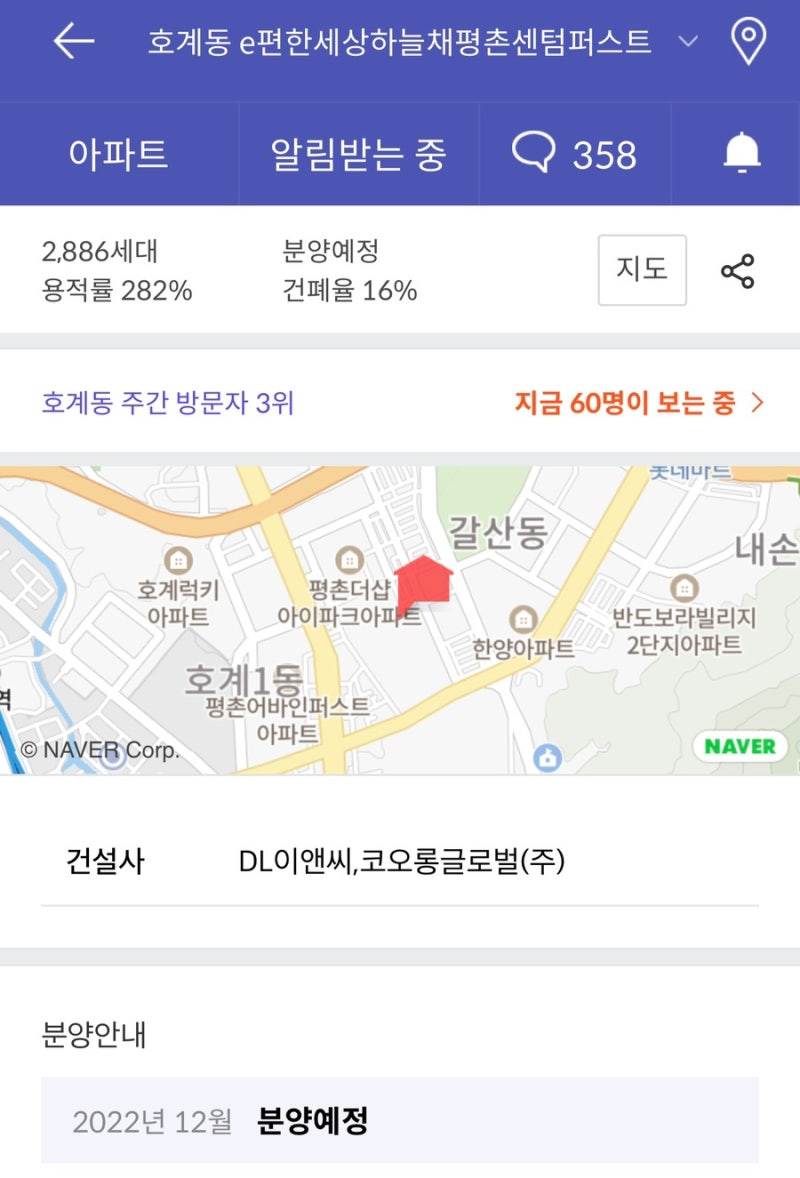
Task: Click the NAVER logo on the map
Action: pyautogui.click(x=739, y=746)
